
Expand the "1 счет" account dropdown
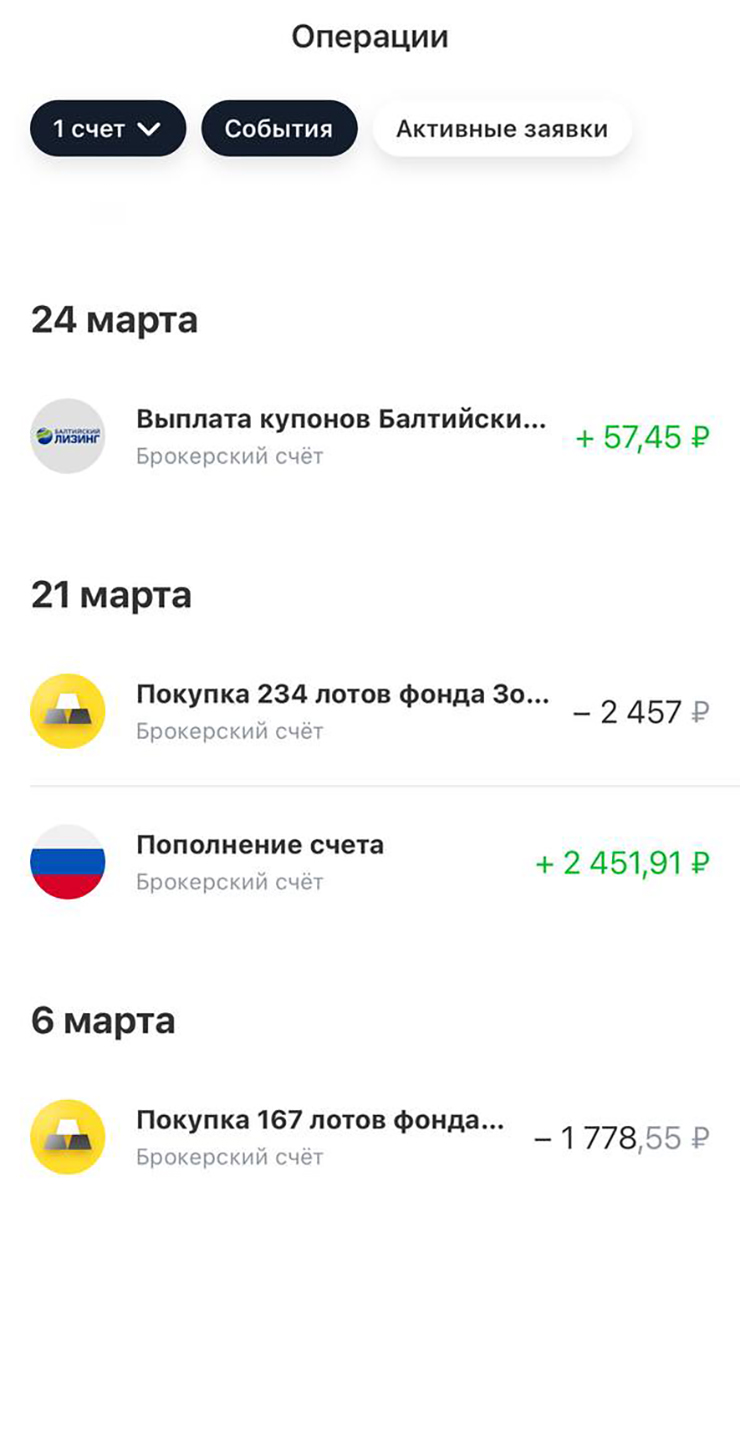[108, 129]
